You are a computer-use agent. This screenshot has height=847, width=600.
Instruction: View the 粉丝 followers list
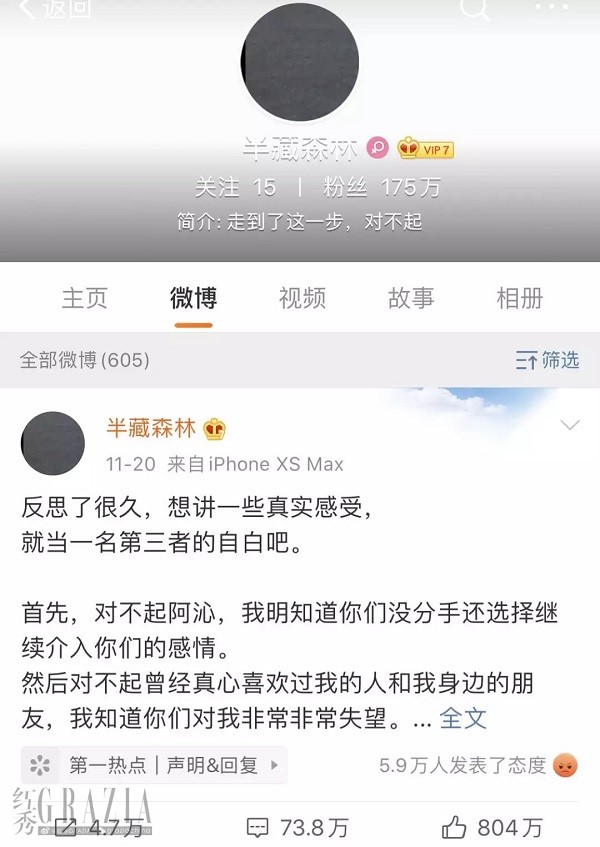(381, 188)
